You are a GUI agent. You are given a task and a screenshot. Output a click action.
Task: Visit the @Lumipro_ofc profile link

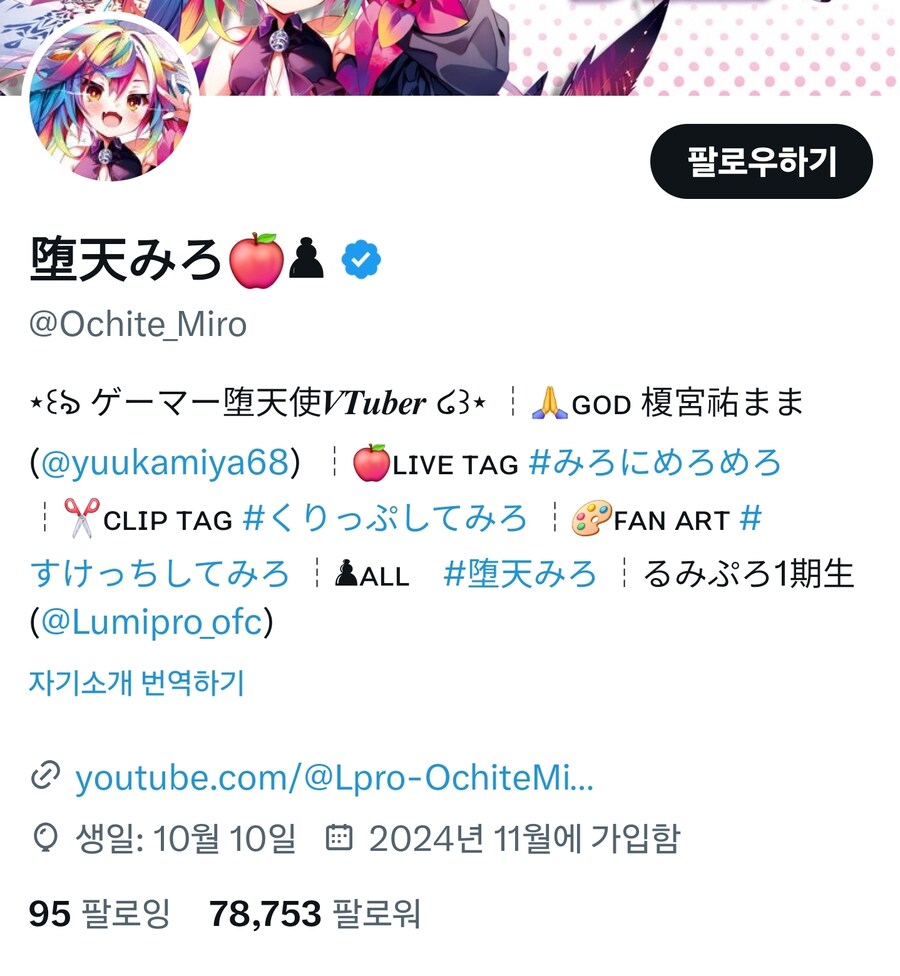click(x=152, y=622)
